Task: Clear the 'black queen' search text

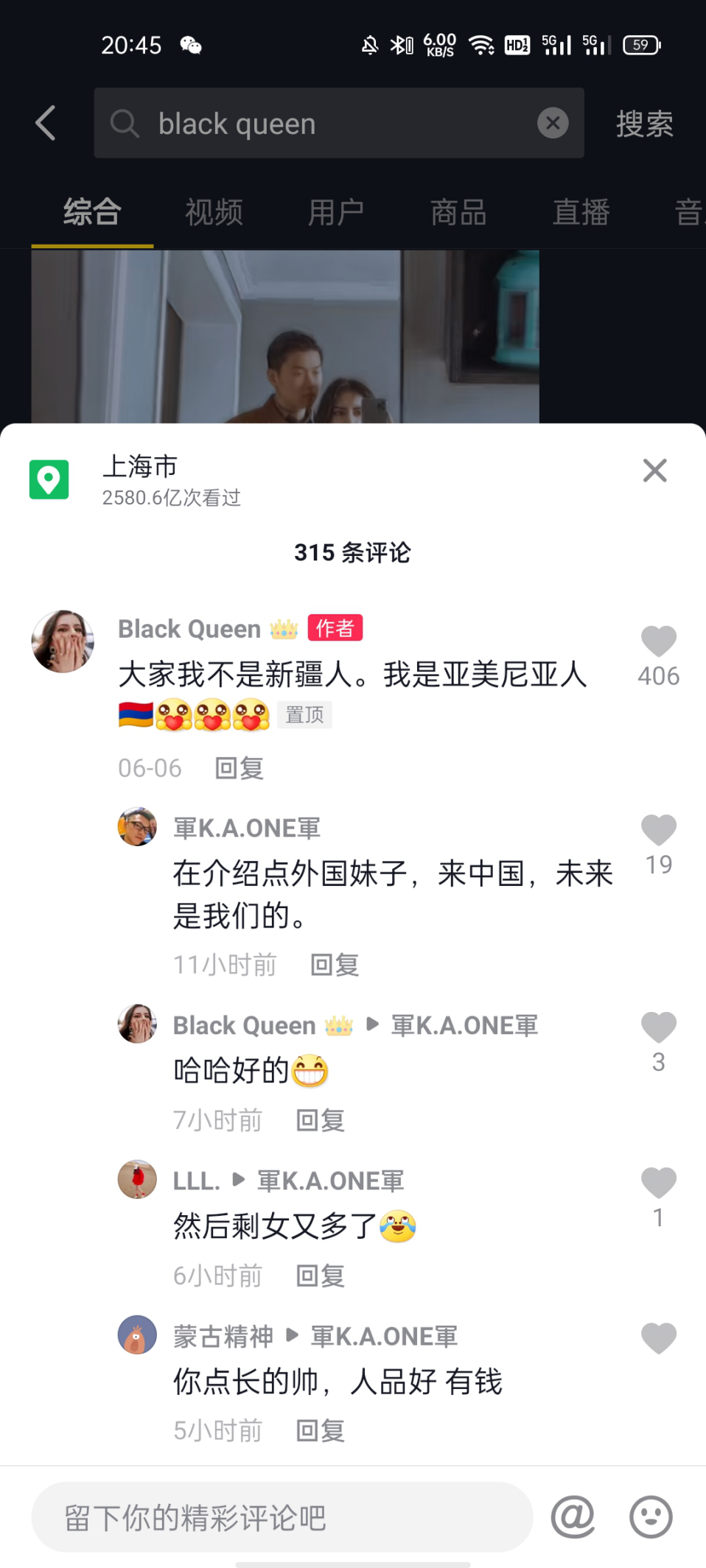Action: pos(552,123)
